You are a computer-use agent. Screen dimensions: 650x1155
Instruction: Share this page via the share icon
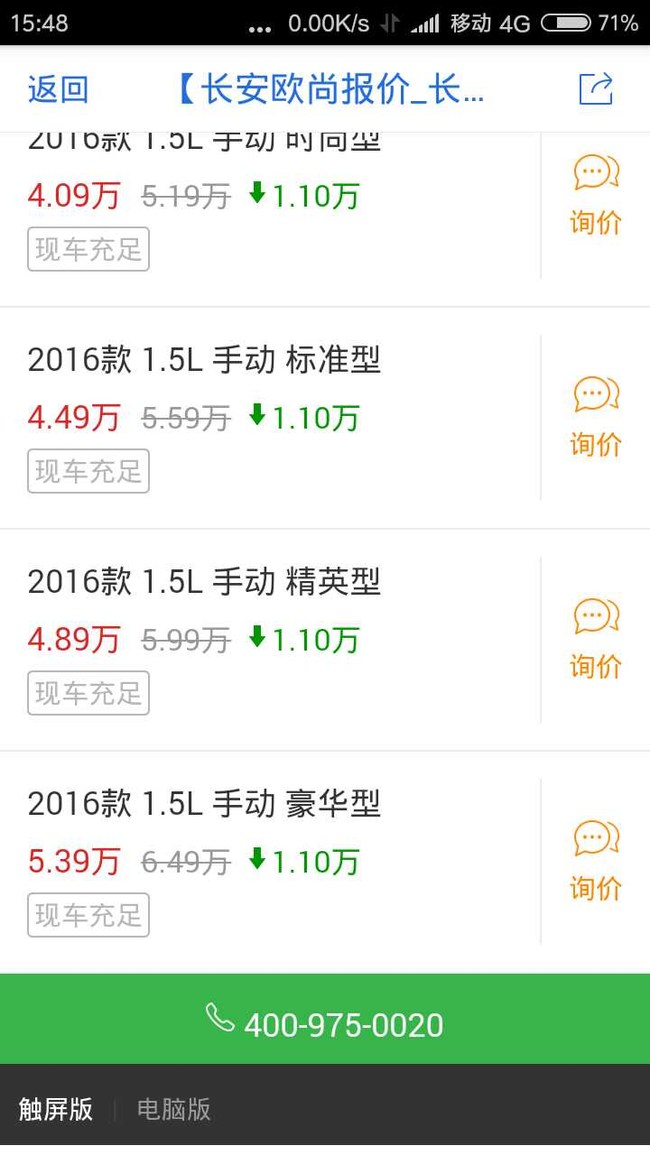click(x=595, y=90)
